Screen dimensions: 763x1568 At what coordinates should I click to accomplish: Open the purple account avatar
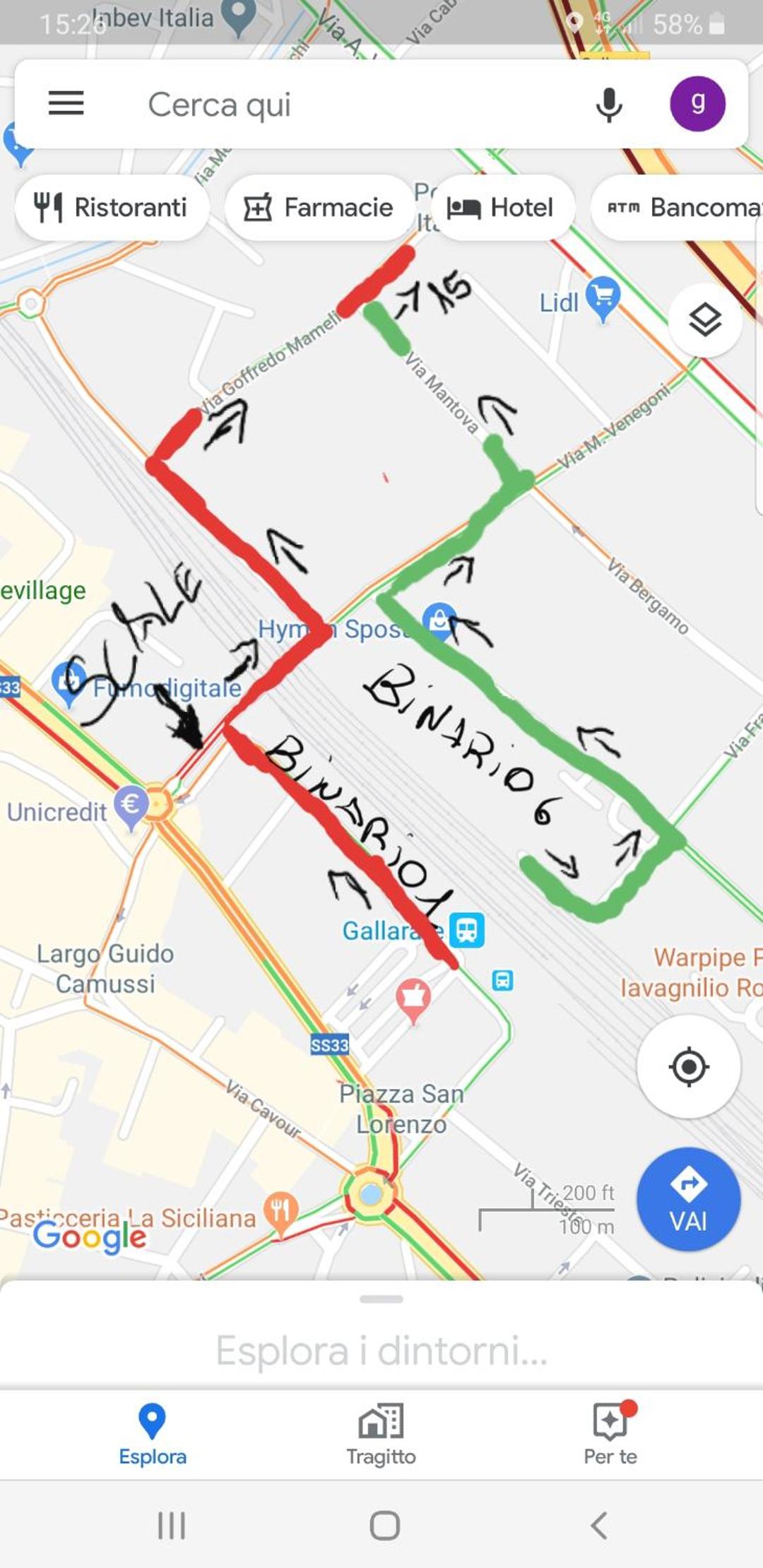pyautogui.click(x=697, y=104)
